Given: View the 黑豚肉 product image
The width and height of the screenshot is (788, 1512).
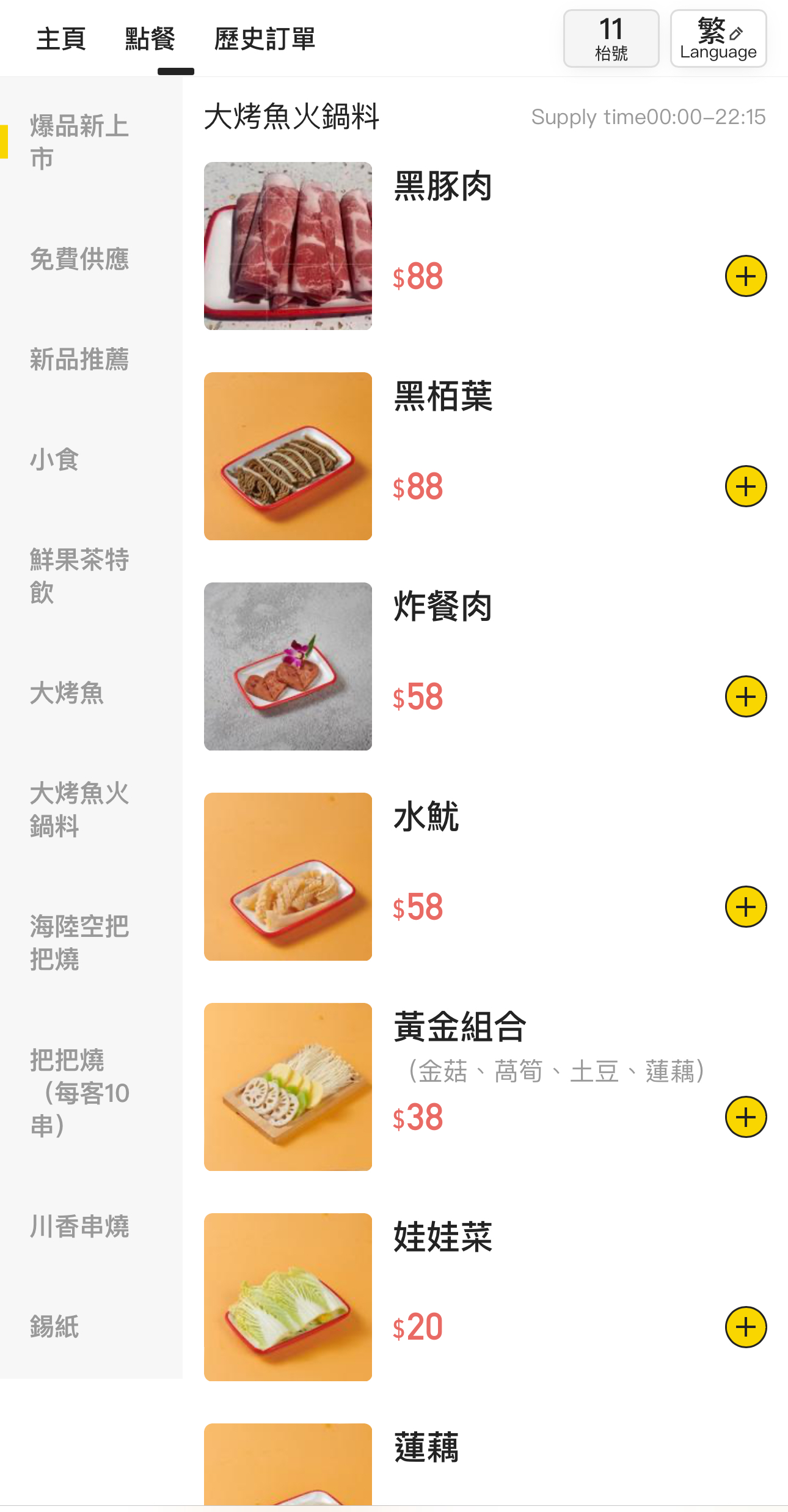Looking at the screenshot, I should point(288,246).
